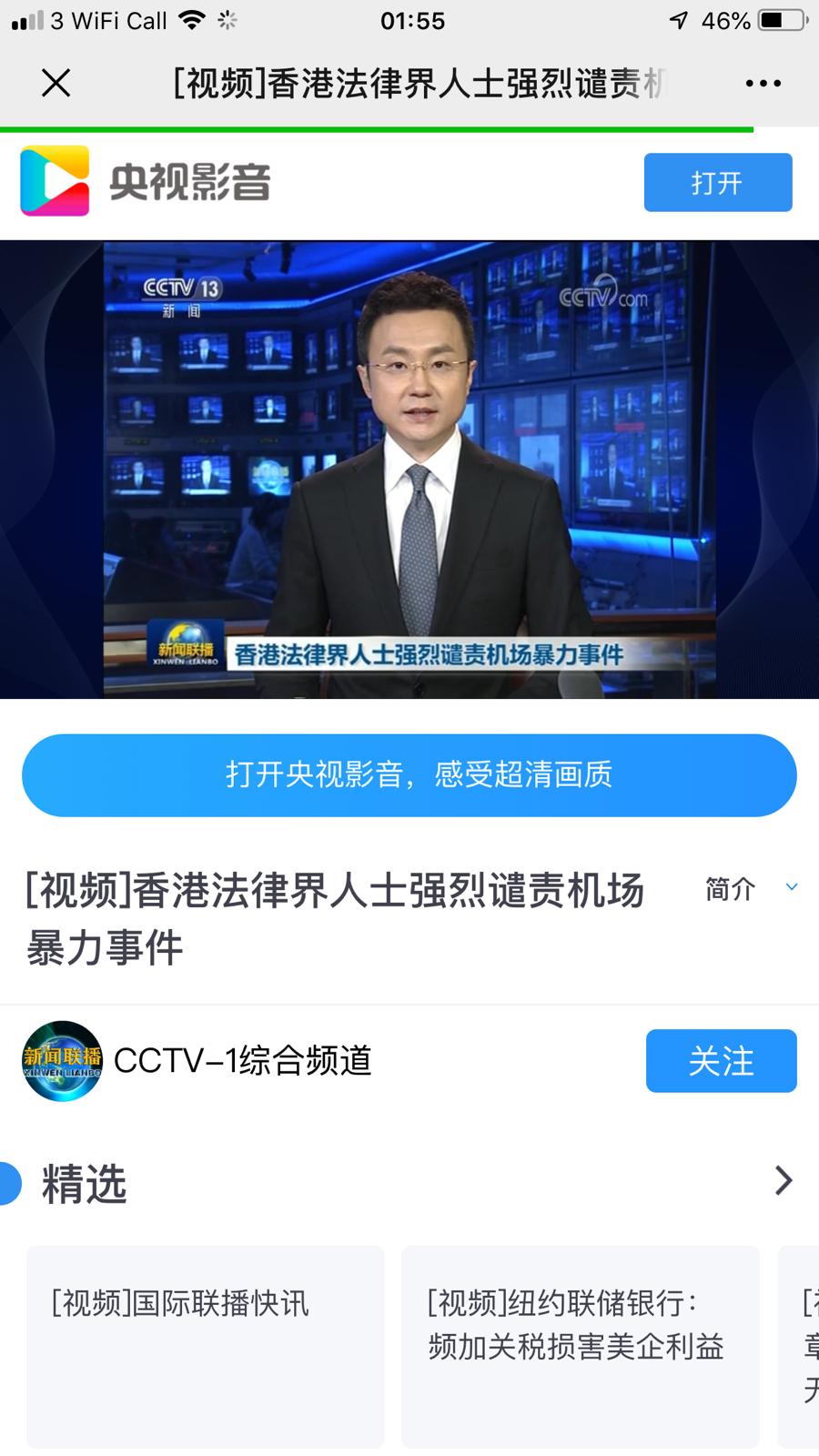Open the three-dot overflow menu
This screenshot has height=1456, width=819.
click(763, 84)
